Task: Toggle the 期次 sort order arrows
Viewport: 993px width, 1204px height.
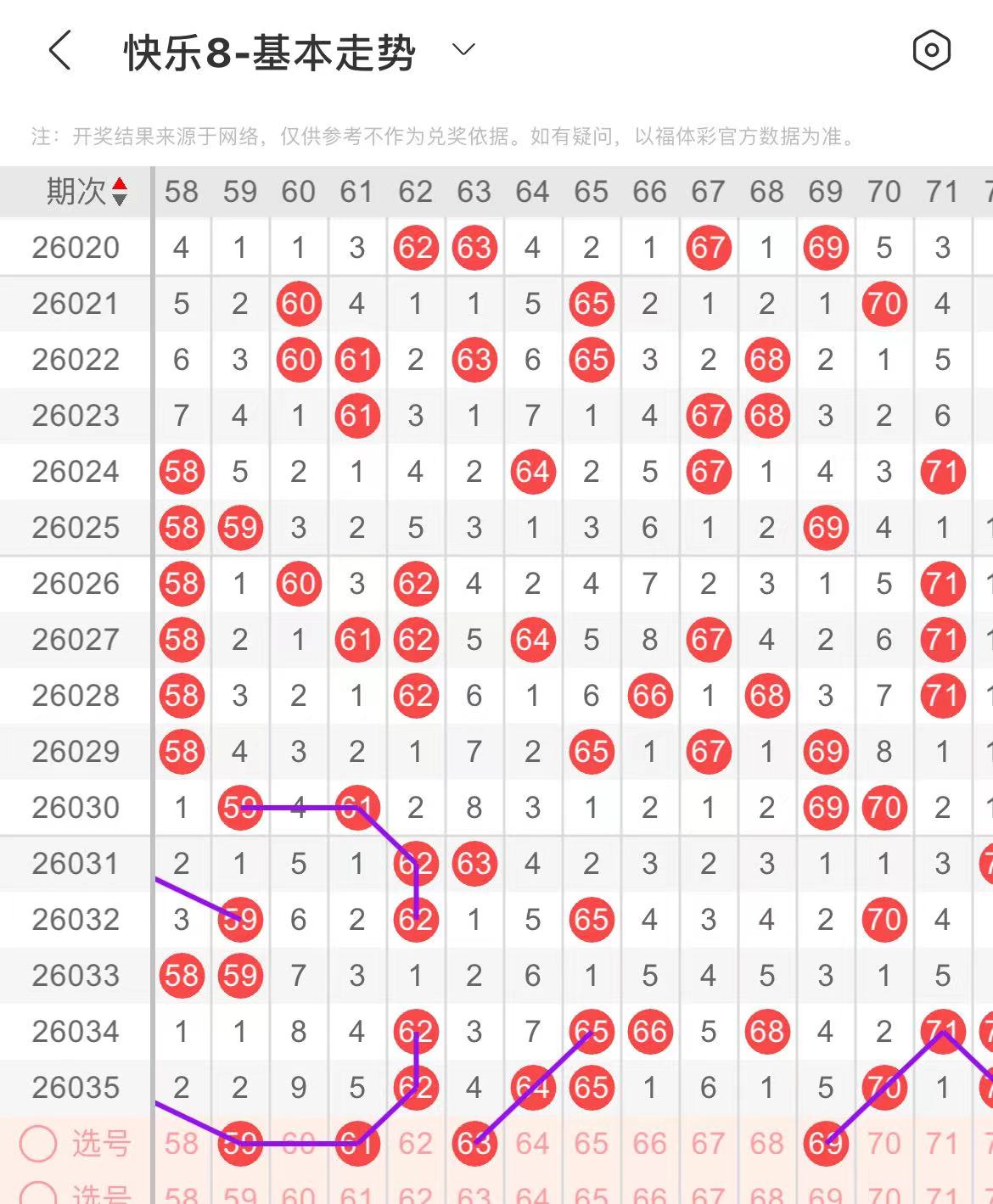Action: (x=120, y=192)
